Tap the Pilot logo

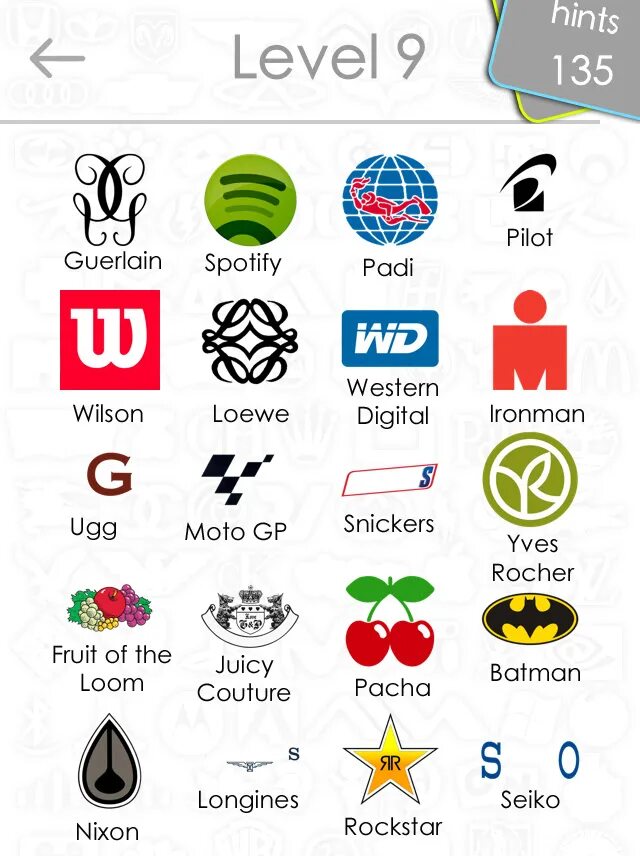528,185
